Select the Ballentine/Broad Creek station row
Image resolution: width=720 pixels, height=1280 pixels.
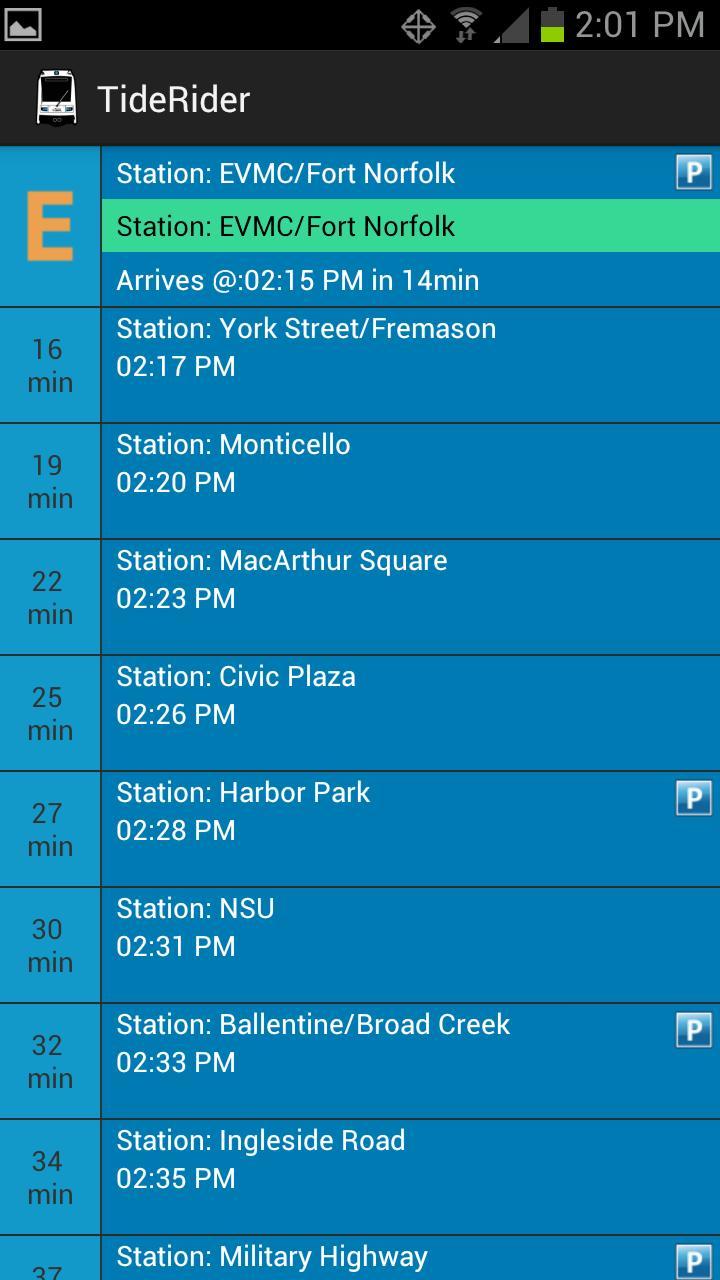408,1060
